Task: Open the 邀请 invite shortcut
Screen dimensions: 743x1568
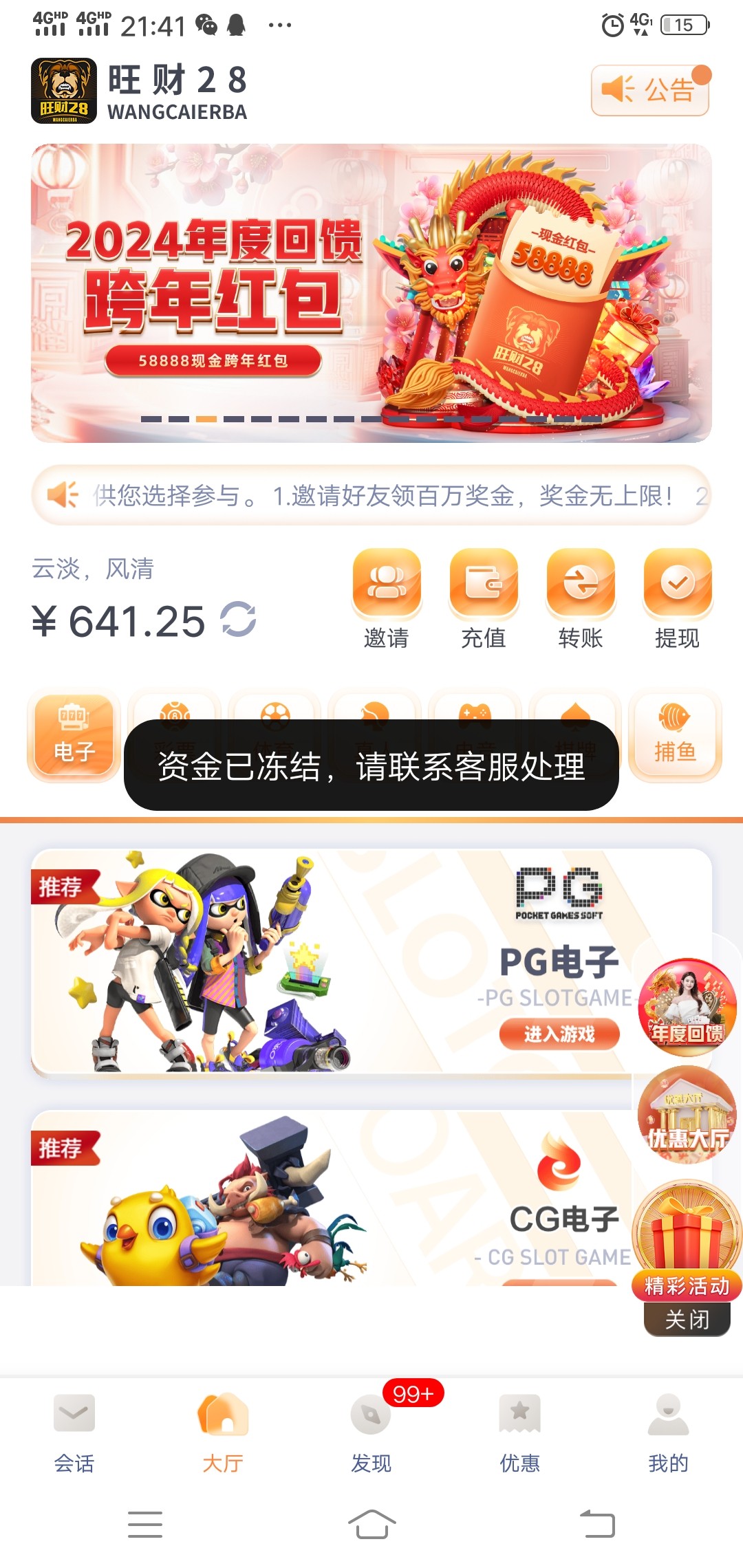Action: (x=386, y=598)
